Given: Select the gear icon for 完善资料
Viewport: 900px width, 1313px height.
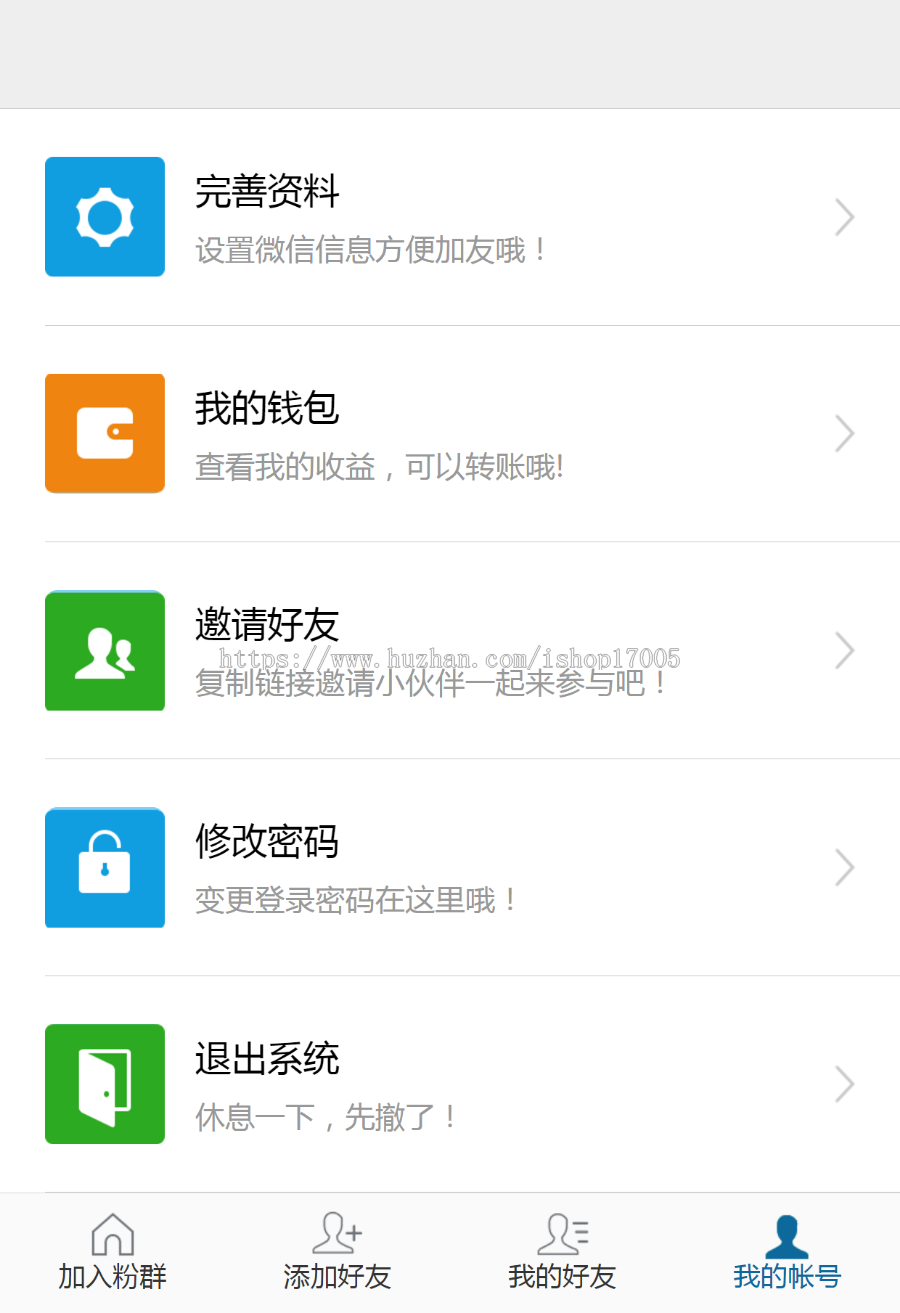Looking at the screenshot, I should pos(104,217).
